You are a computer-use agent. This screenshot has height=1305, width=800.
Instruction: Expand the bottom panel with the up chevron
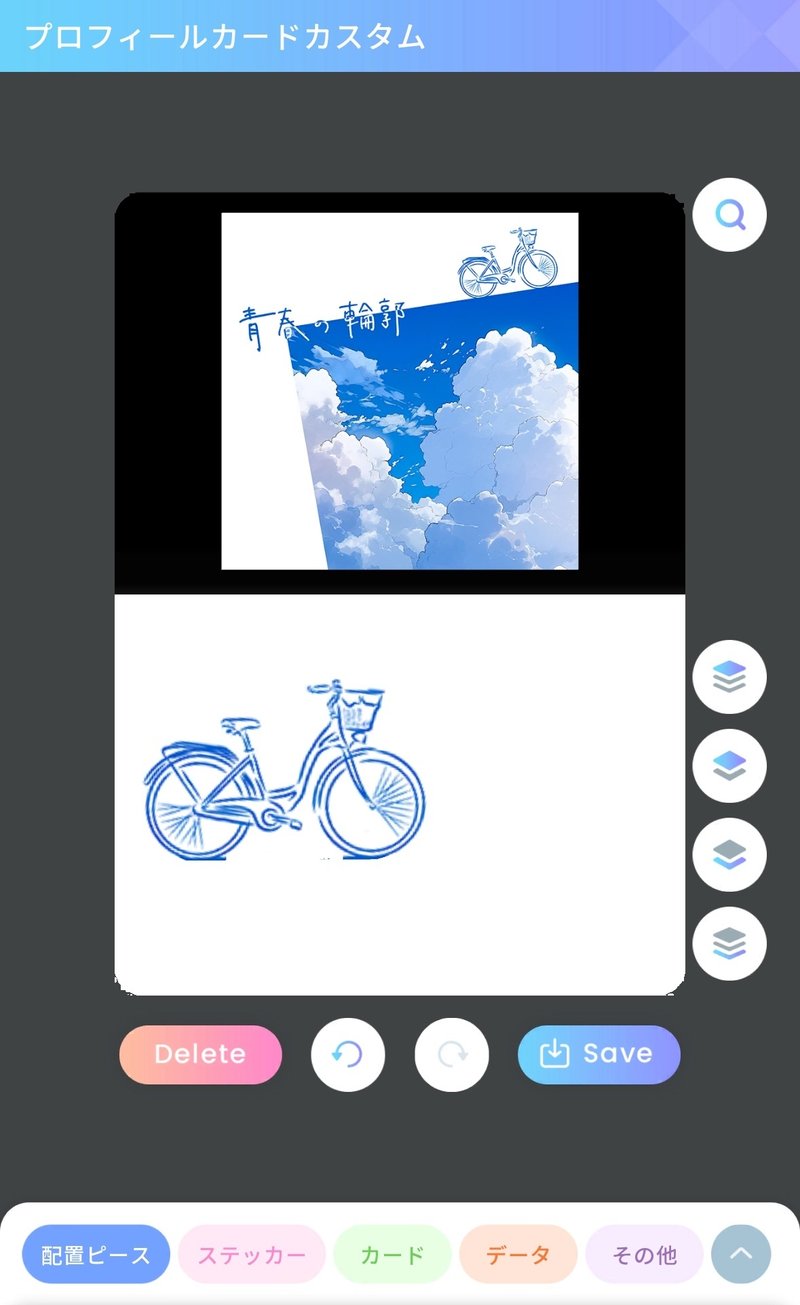[x=741, y=1254]
